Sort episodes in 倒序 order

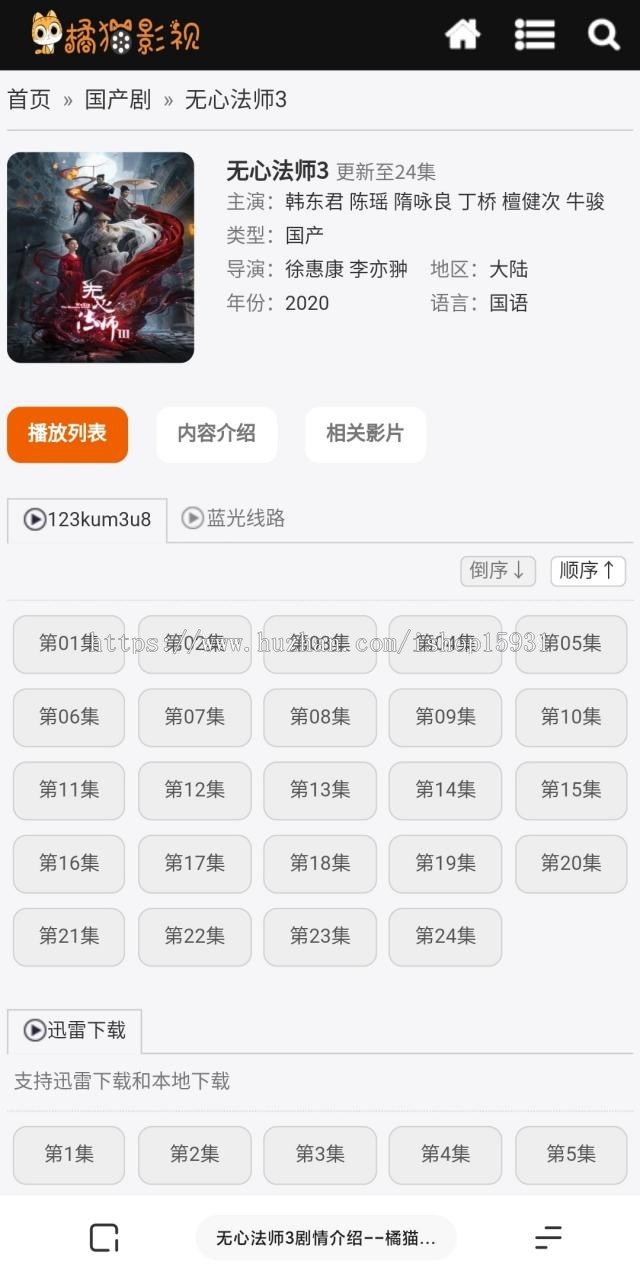(497, 571)
